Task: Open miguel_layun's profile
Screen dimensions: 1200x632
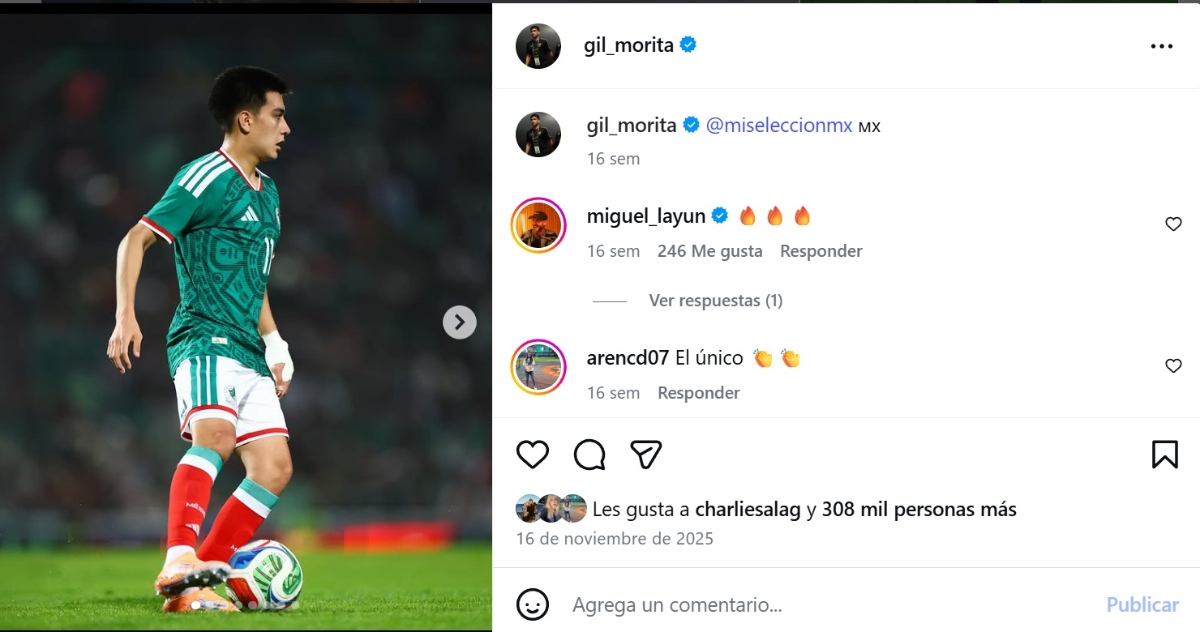Action: point(645,216)
